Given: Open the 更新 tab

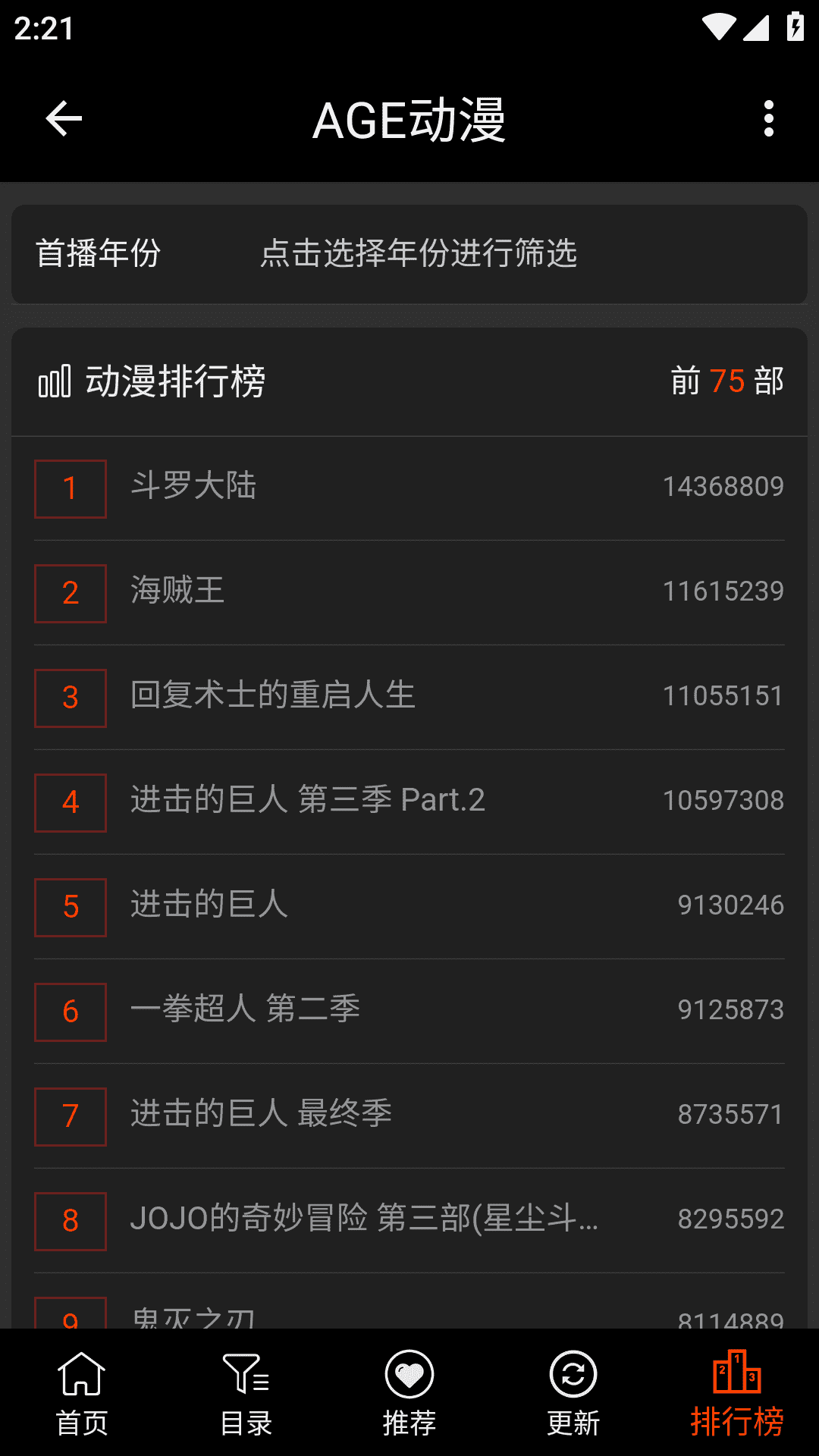Looking at the screenshot, I should (573, 1394).
